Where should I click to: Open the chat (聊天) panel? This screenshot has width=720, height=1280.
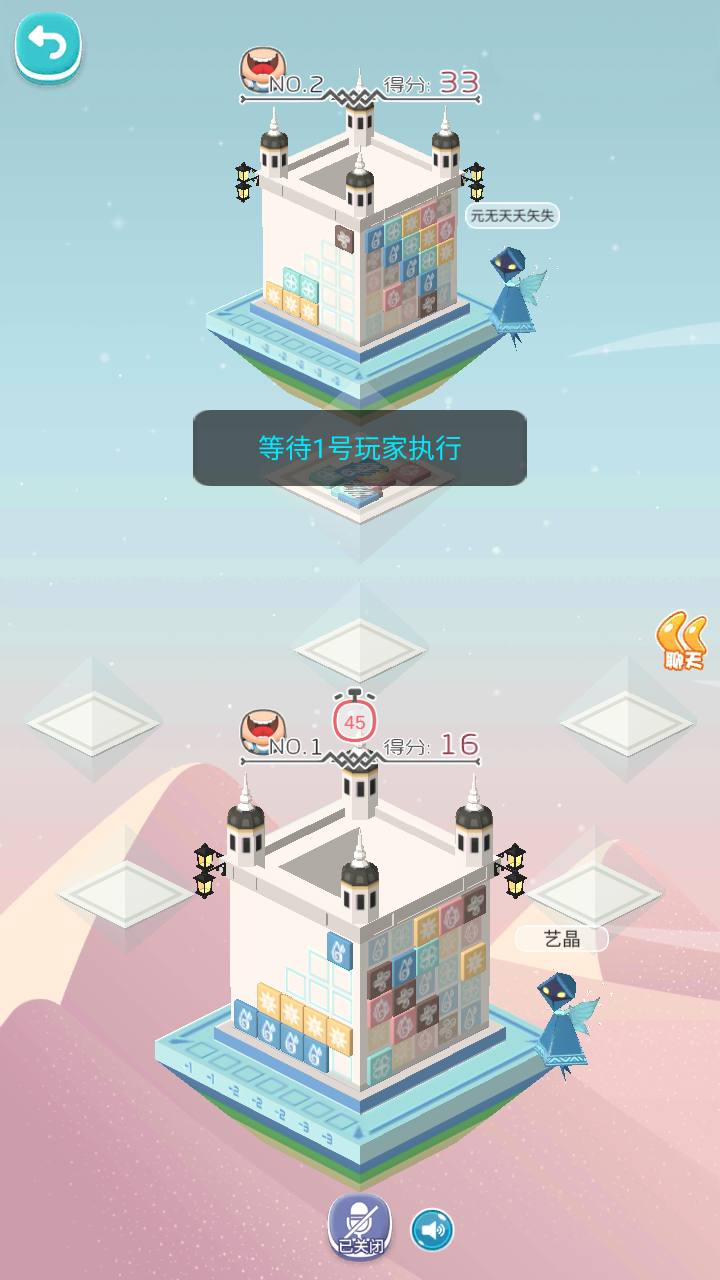(682, 640)
